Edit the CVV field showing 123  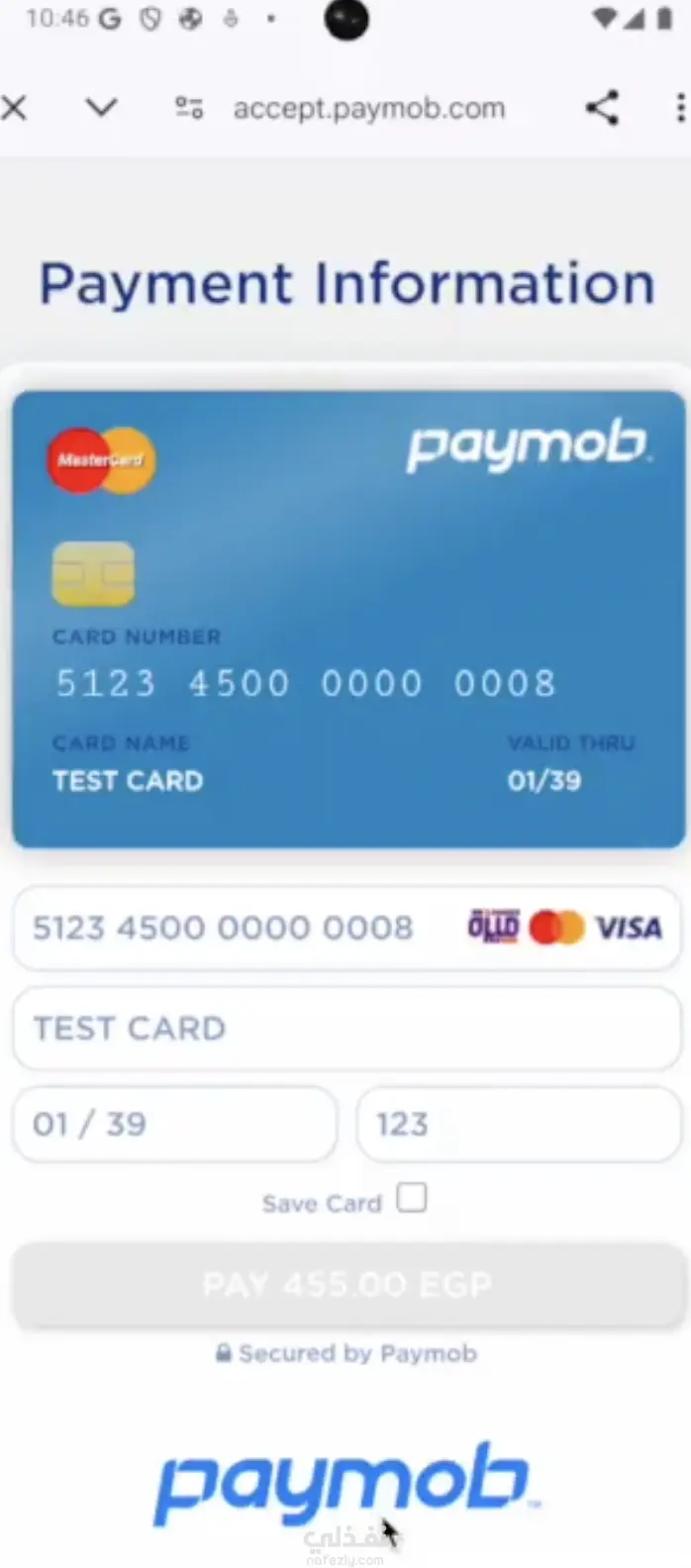tap(518, 1125)
